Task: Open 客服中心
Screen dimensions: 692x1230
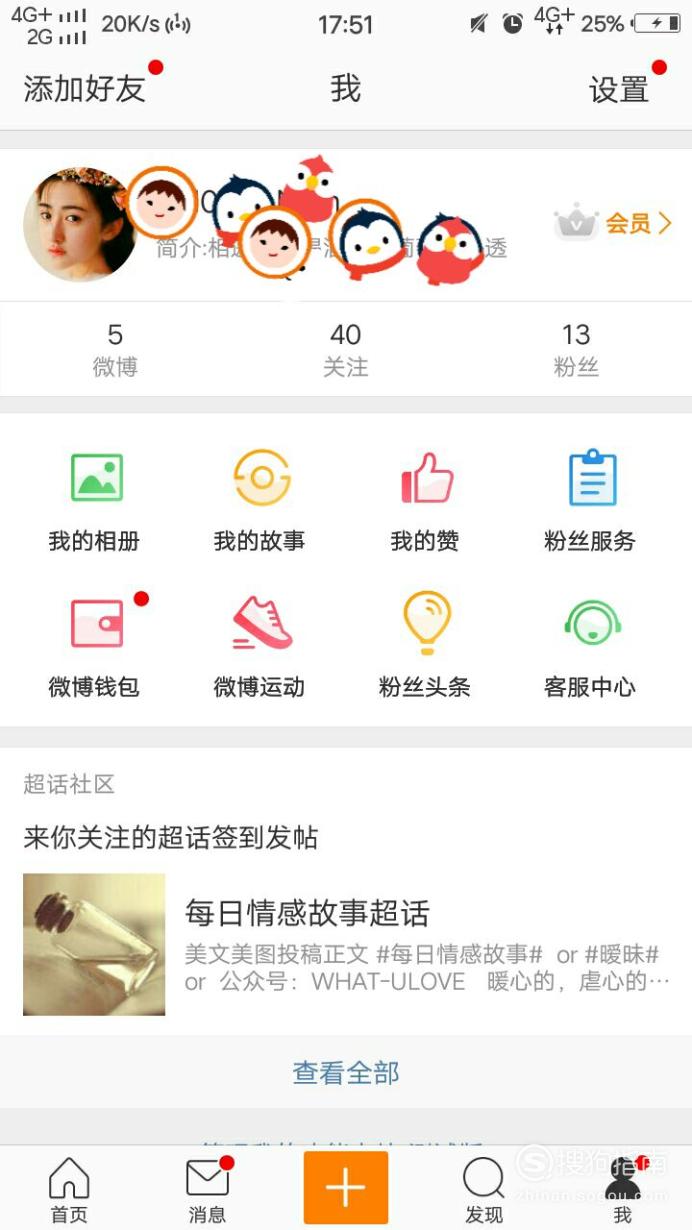Action: click(590, 646)
